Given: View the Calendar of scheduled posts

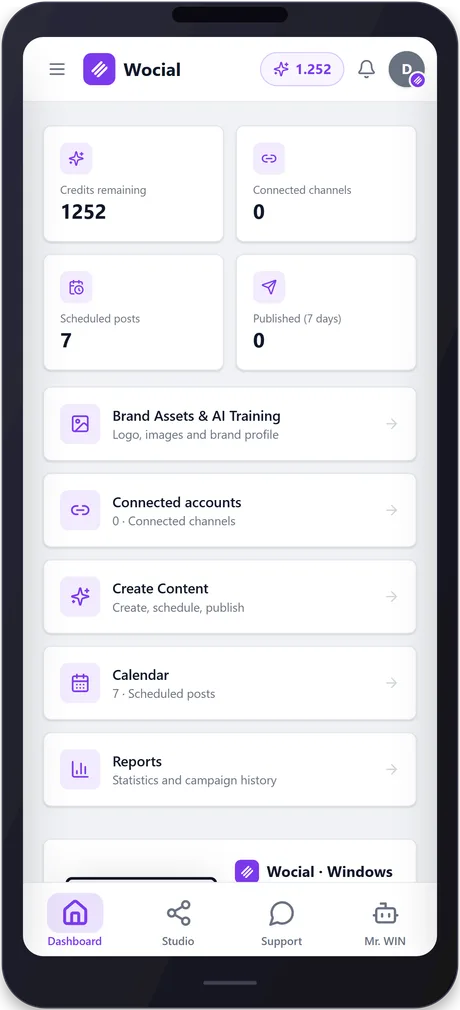Looking at the screenshot, I should coord(230,683).
